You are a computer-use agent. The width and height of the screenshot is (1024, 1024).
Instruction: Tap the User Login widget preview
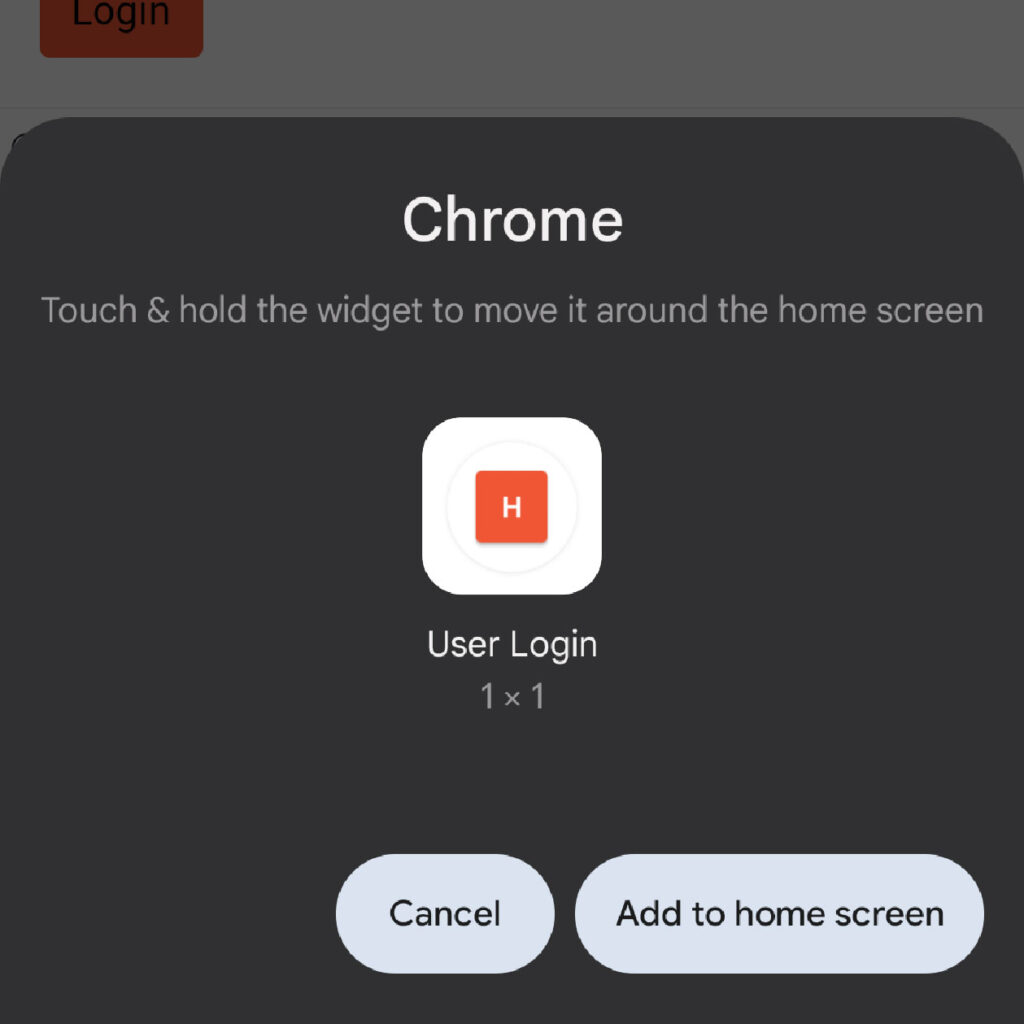pos(511,506)
